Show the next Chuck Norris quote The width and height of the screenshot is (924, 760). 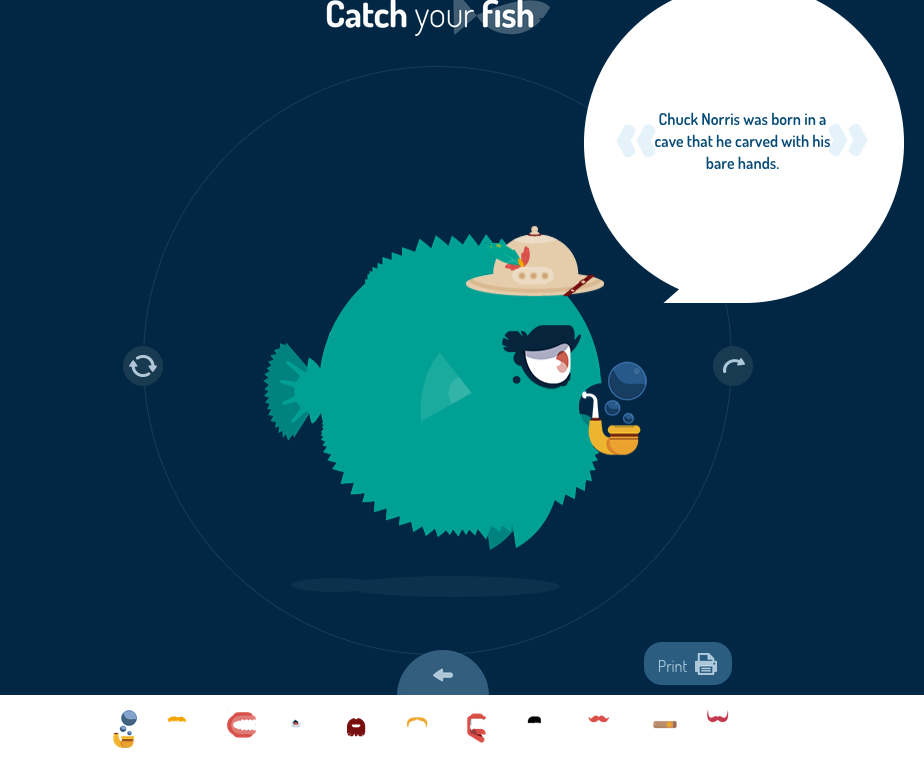(x=849, y=141)
